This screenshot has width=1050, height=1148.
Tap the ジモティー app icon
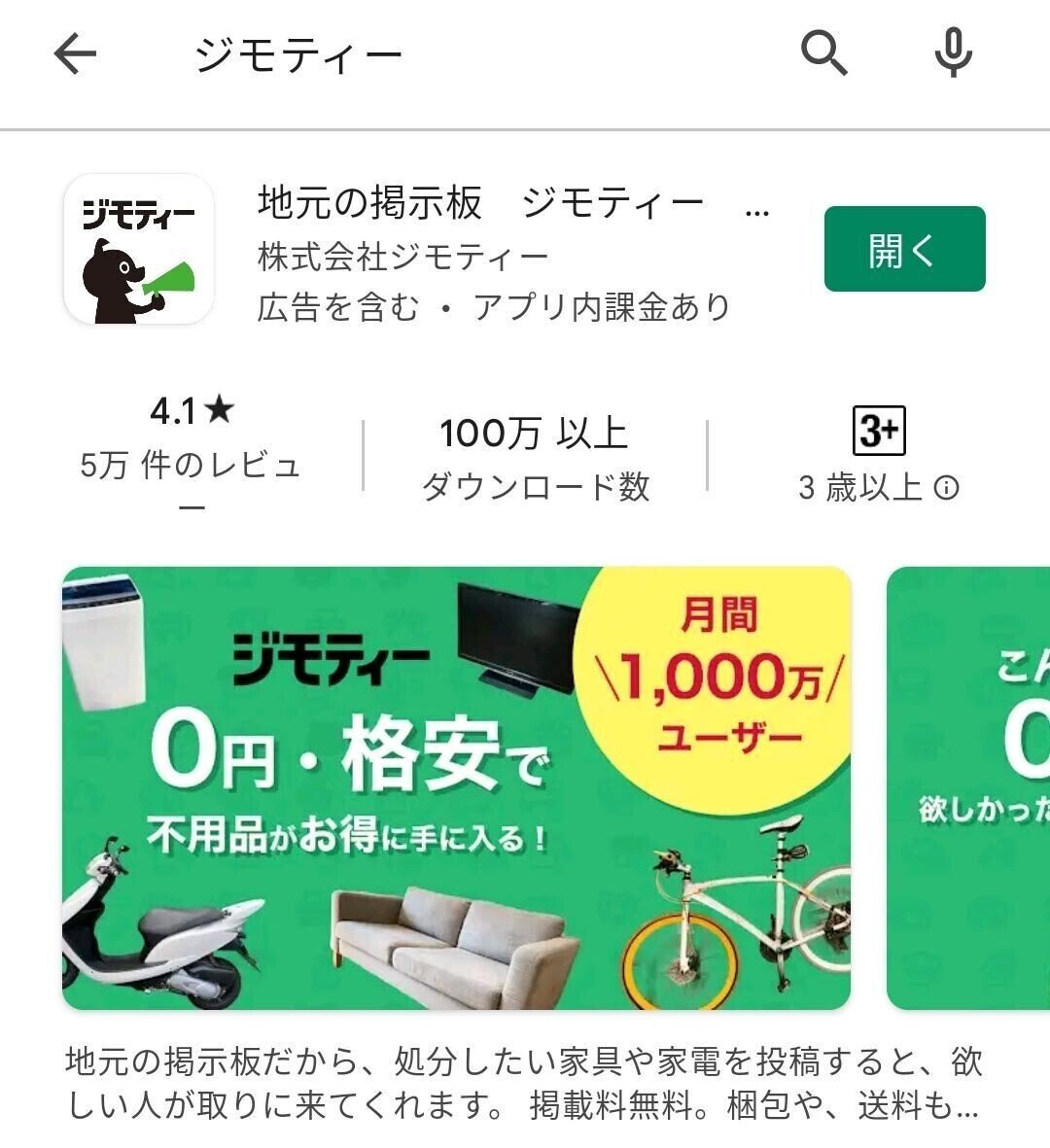pyautogui.click(x=138, y=250)
